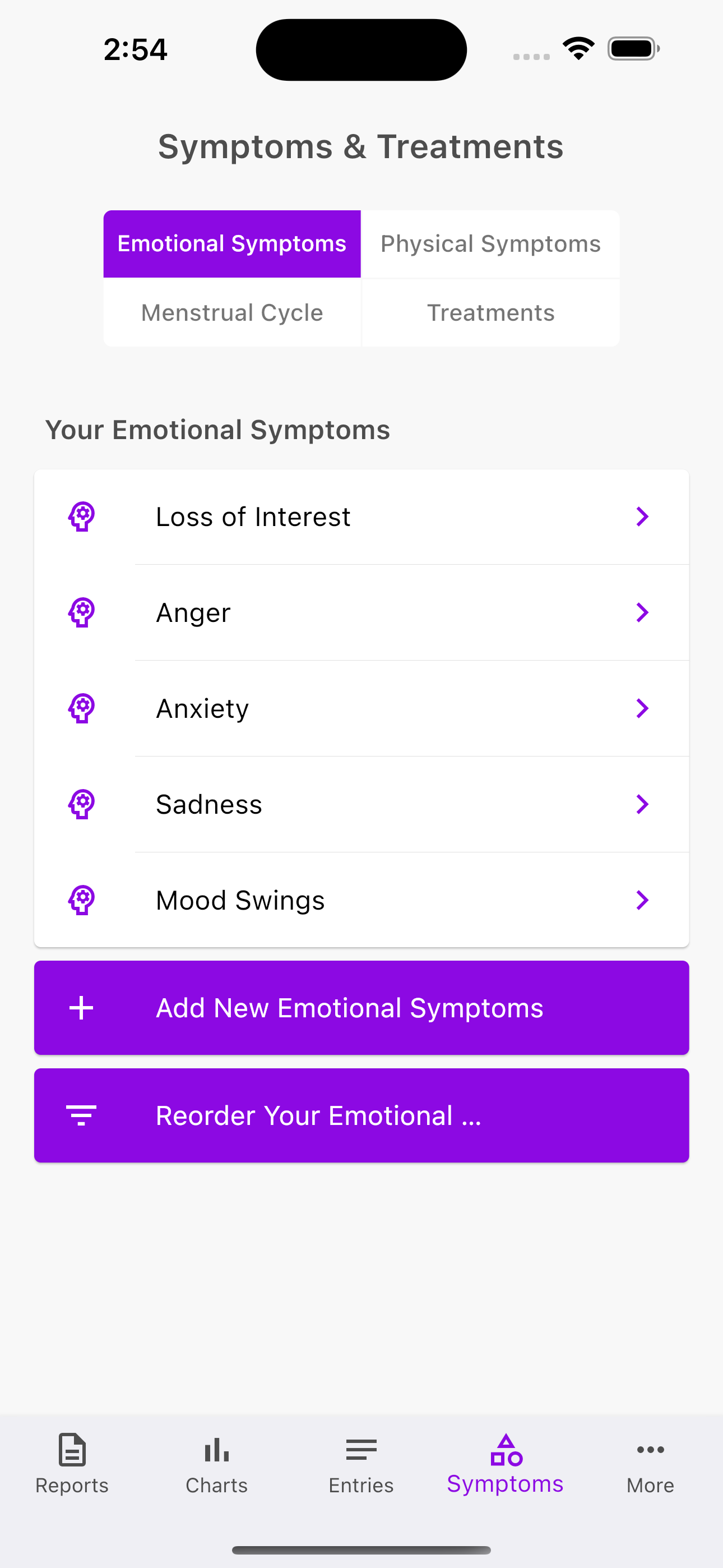Select the Entries list icon
This screenshot has height=1568, width=723.
pos(361,1450)
